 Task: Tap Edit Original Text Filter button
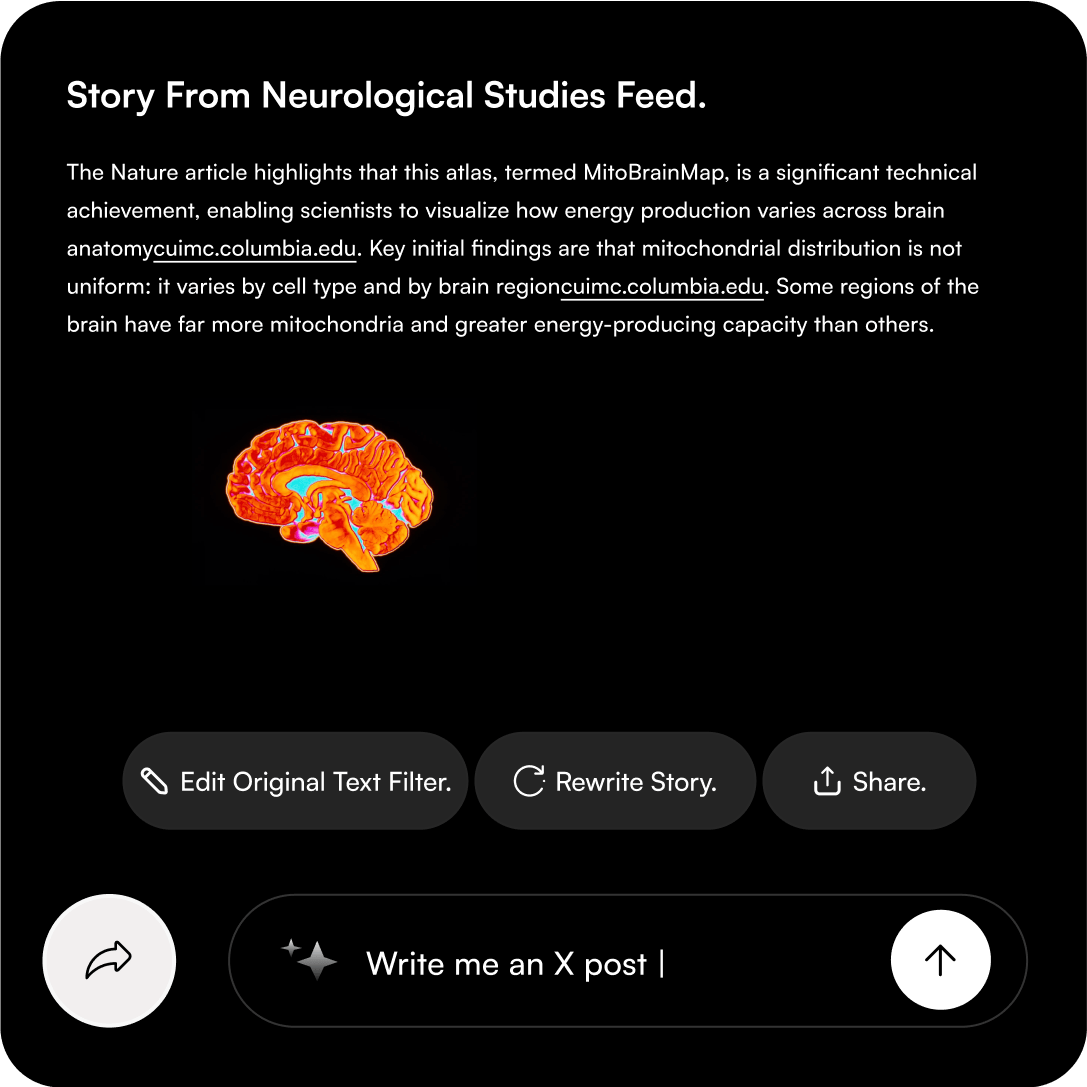pos(295,781)
